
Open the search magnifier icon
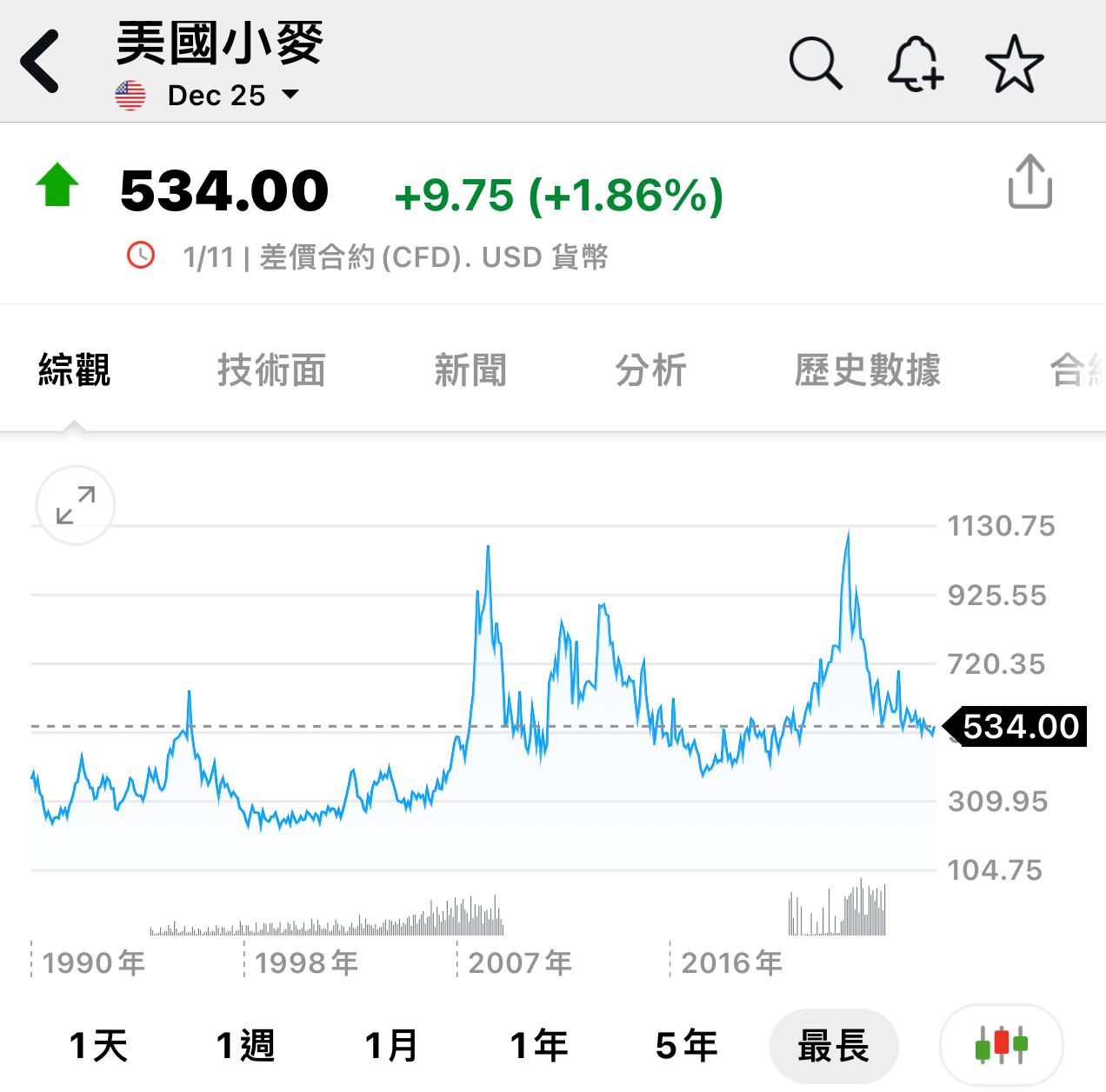tap(815, 63)
